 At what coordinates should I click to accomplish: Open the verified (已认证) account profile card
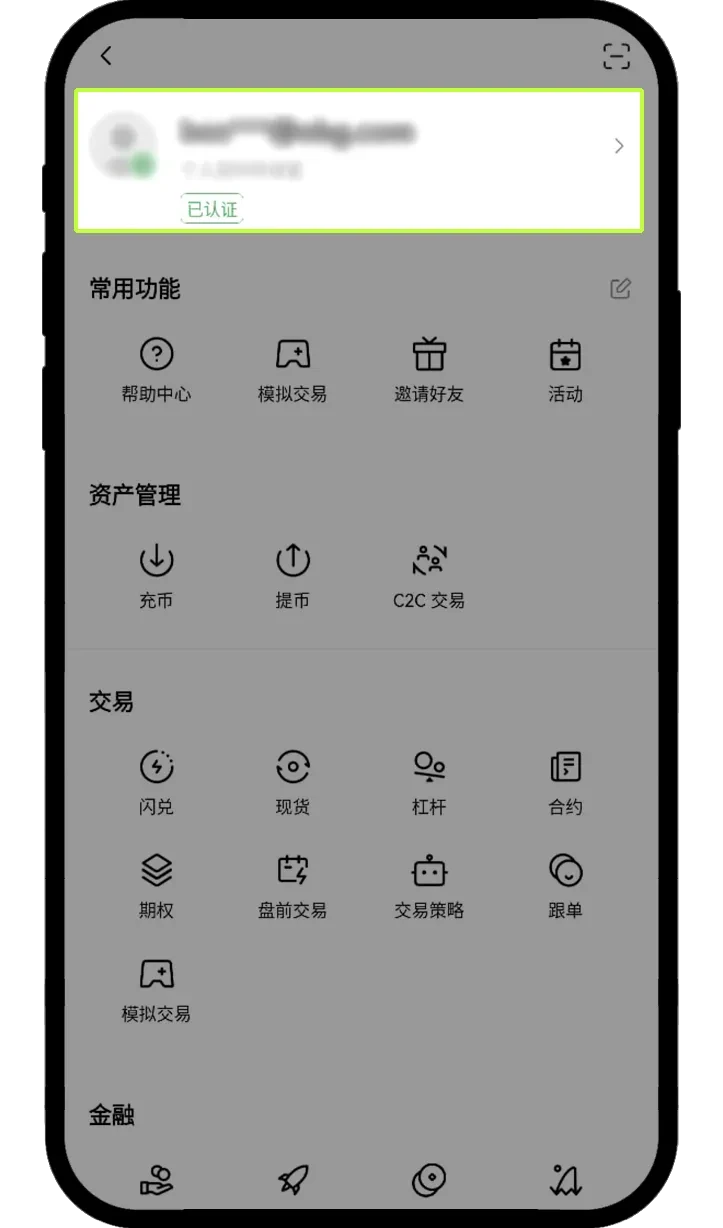[358, 160]
